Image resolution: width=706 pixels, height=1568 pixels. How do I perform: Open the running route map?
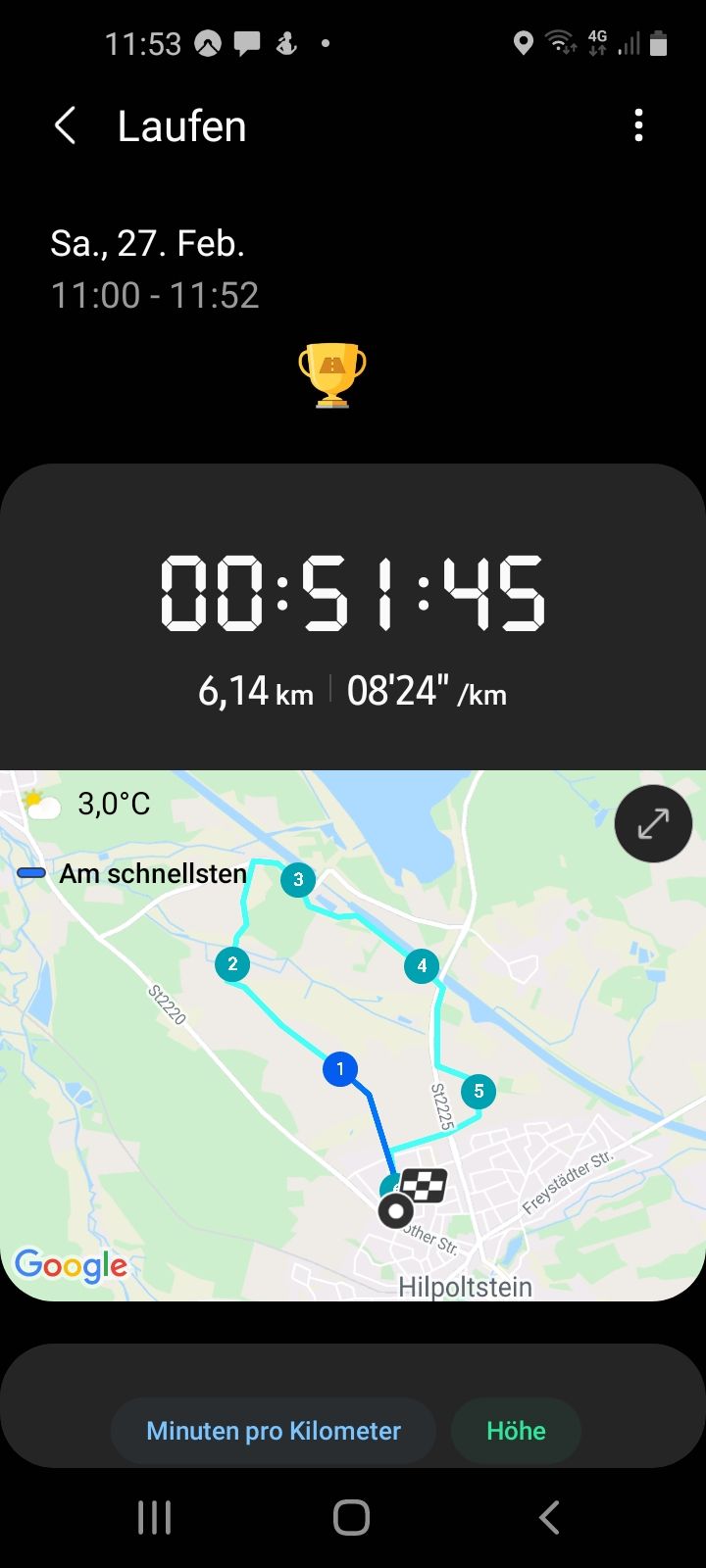[353, 1036]
